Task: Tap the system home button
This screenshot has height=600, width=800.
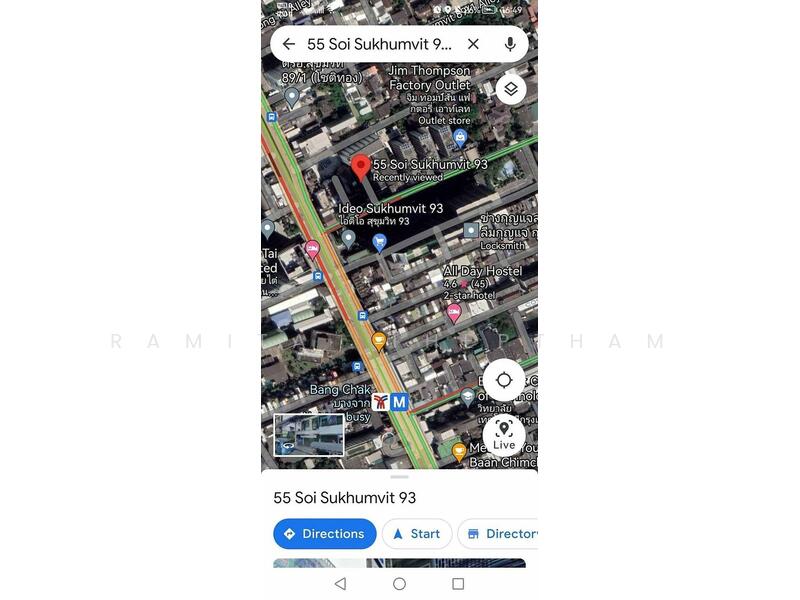Action: (x=399, y=584)
